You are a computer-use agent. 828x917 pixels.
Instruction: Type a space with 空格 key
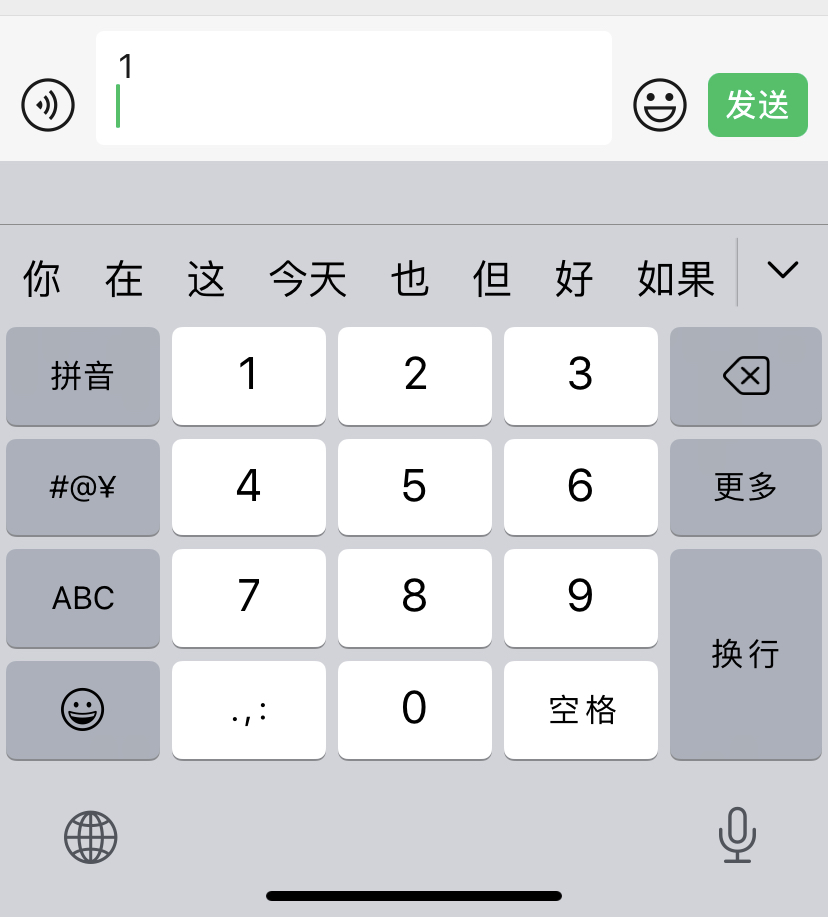(581, 709)
